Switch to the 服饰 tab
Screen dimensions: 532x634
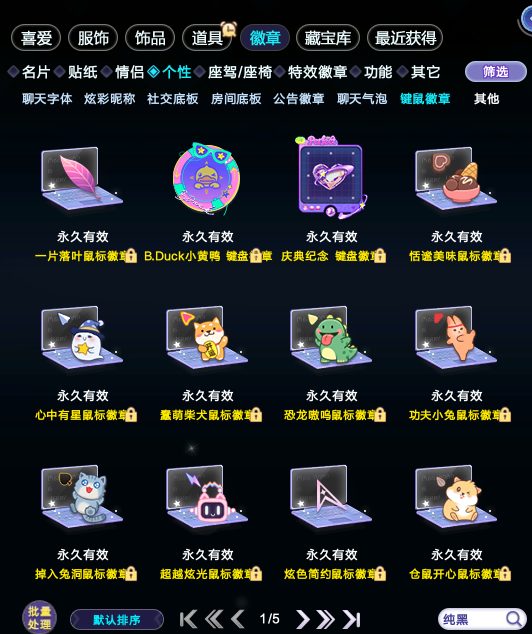coord(93,38)
